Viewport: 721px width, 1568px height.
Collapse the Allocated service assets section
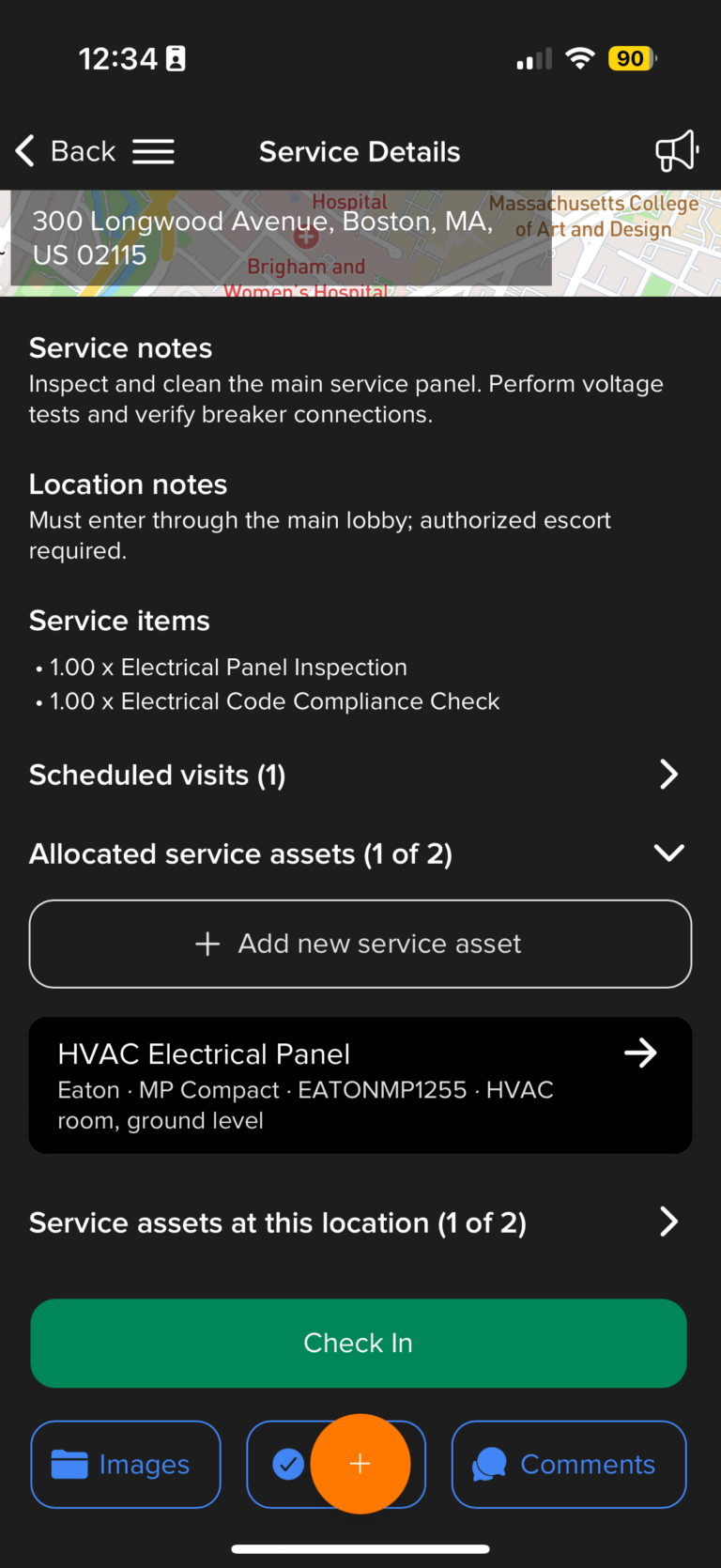pyautogui.click(x=668, y=853)
